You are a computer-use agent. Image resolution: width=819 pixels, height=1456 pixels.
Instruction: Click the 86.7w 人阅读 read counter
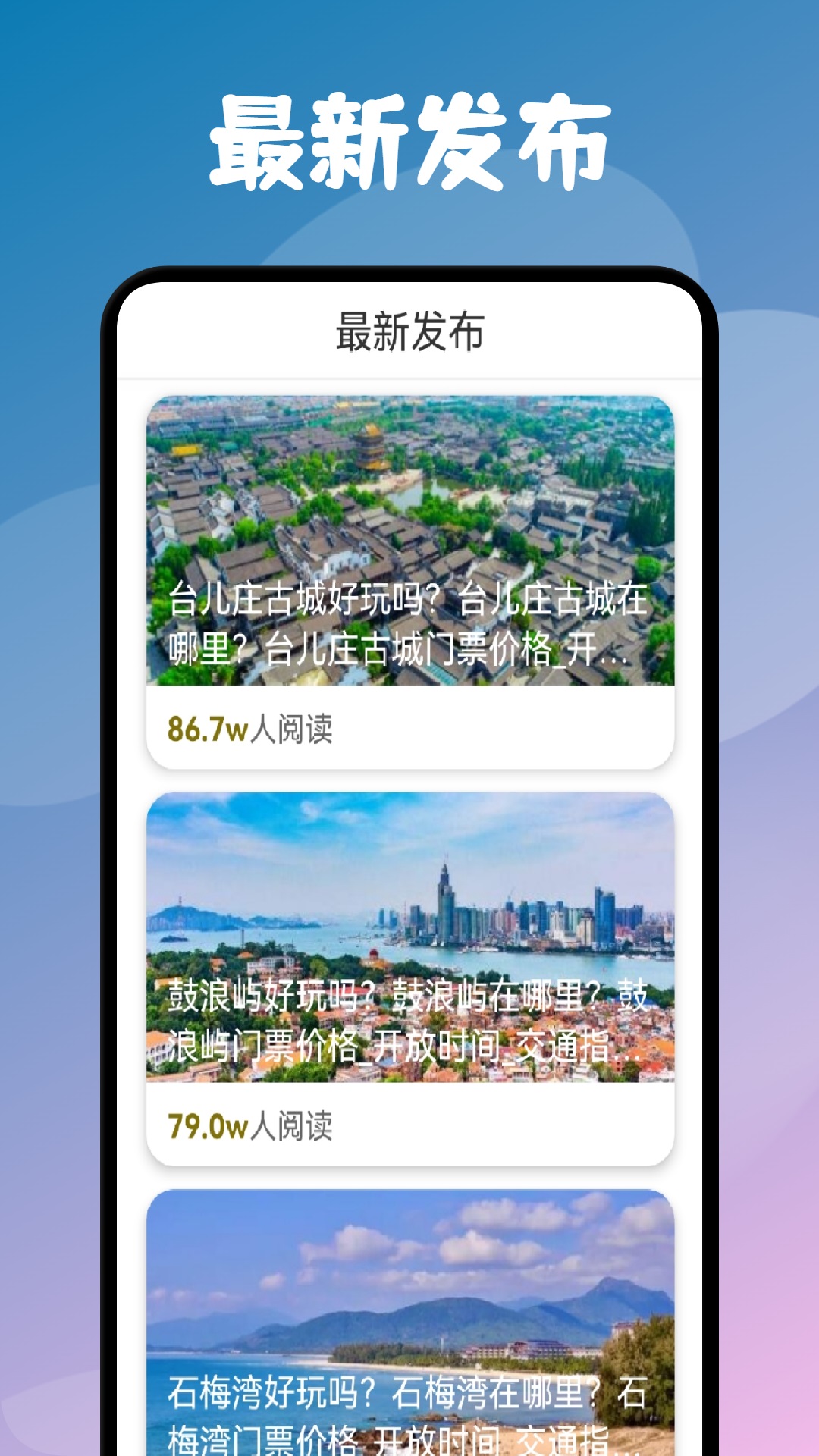250,728
